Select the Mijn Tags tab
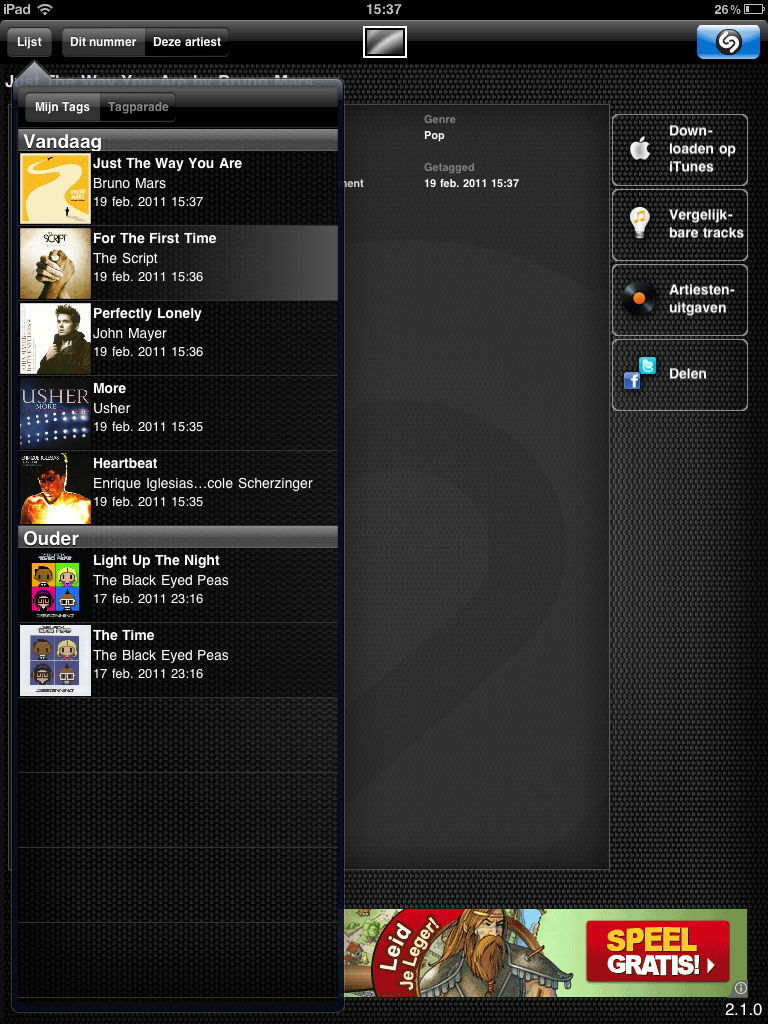This screenshot has height=1024, width=768. (x=62, y=106)
